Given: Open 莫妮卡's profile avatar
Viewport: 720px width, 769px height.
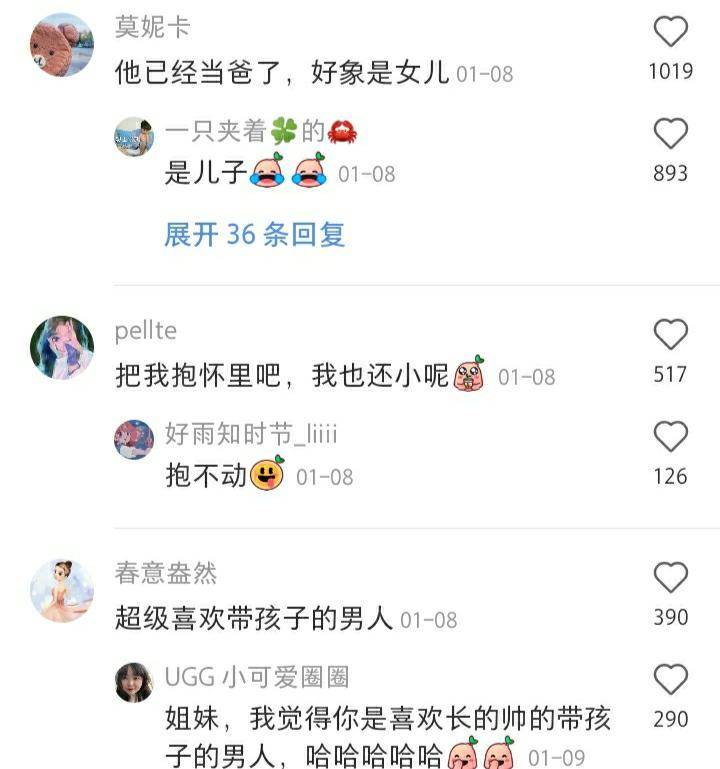Looking at the screenshot, I should point(62,45).
